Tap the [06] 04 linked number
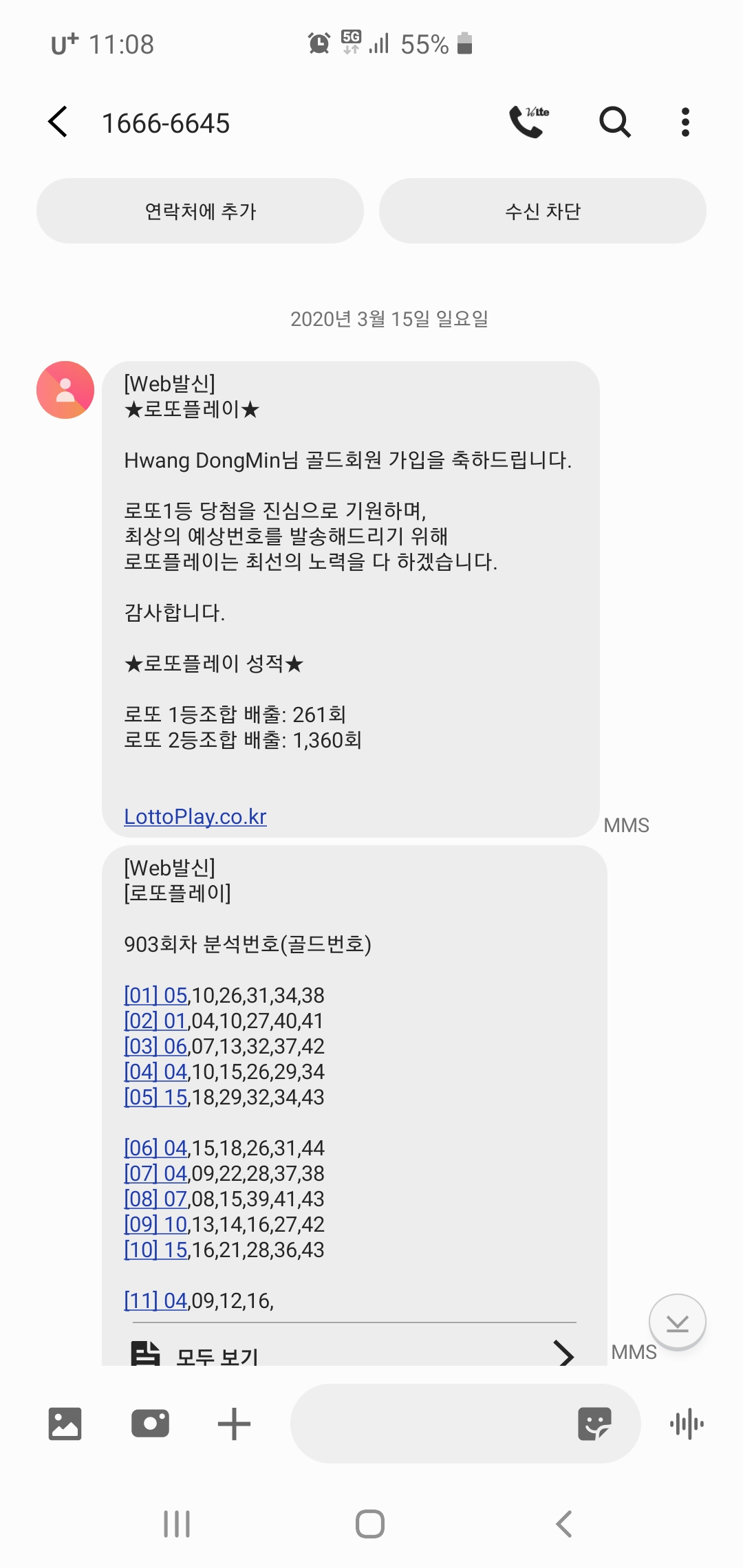This screenshot has height=1568, width=743. [x=156, y=1148]
